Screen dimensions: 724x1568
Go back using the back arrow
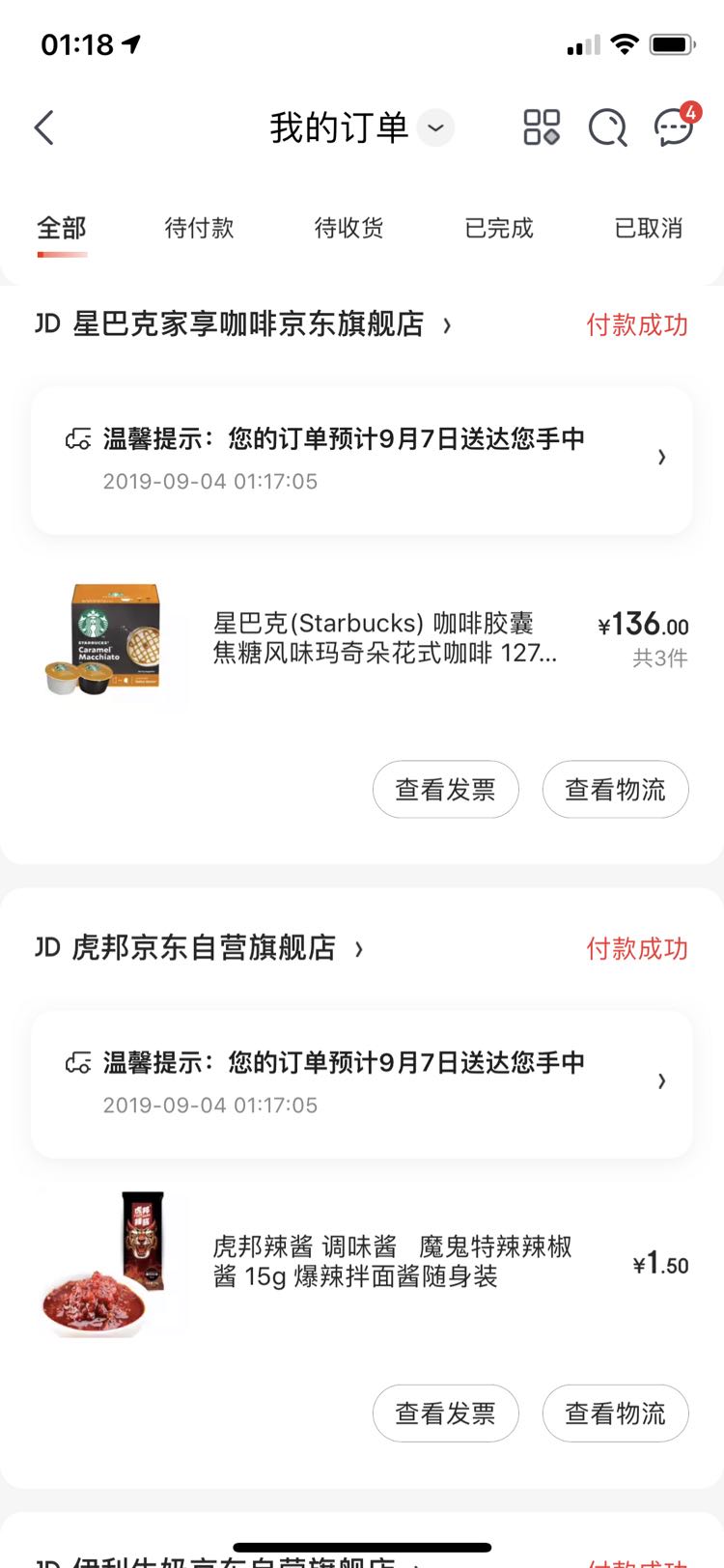click(x=42, y=126)
